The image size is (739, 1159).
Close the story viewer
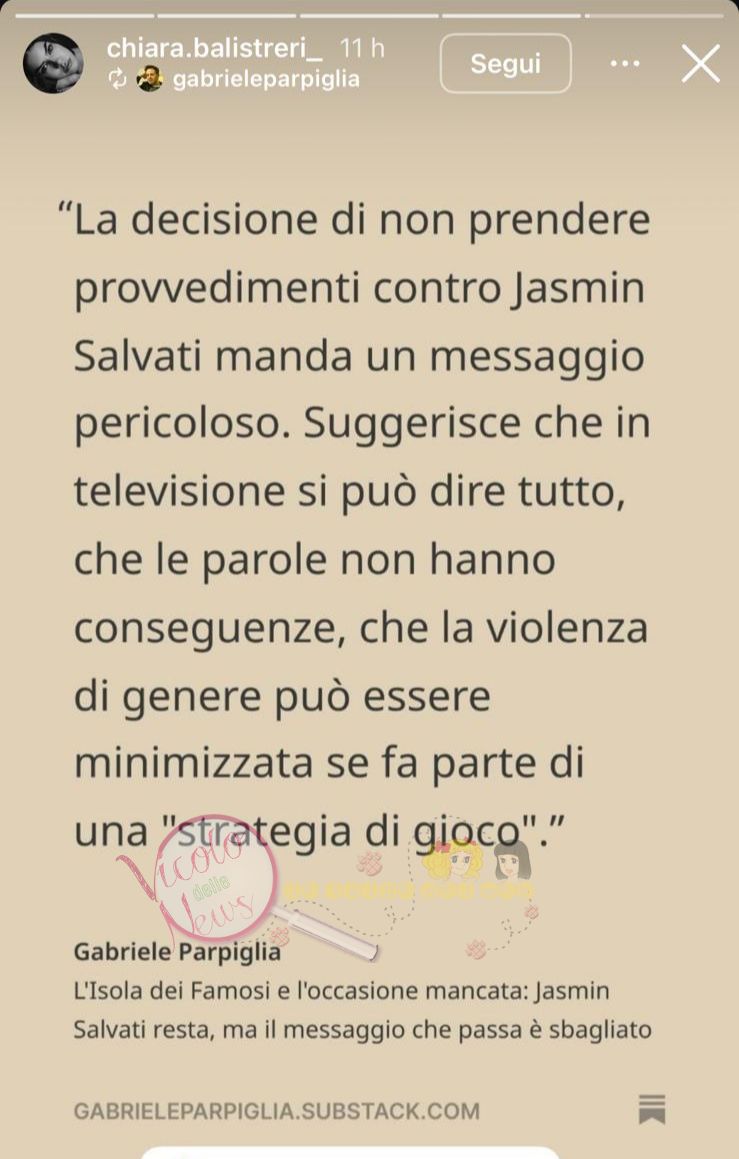[x=700, y=64]
